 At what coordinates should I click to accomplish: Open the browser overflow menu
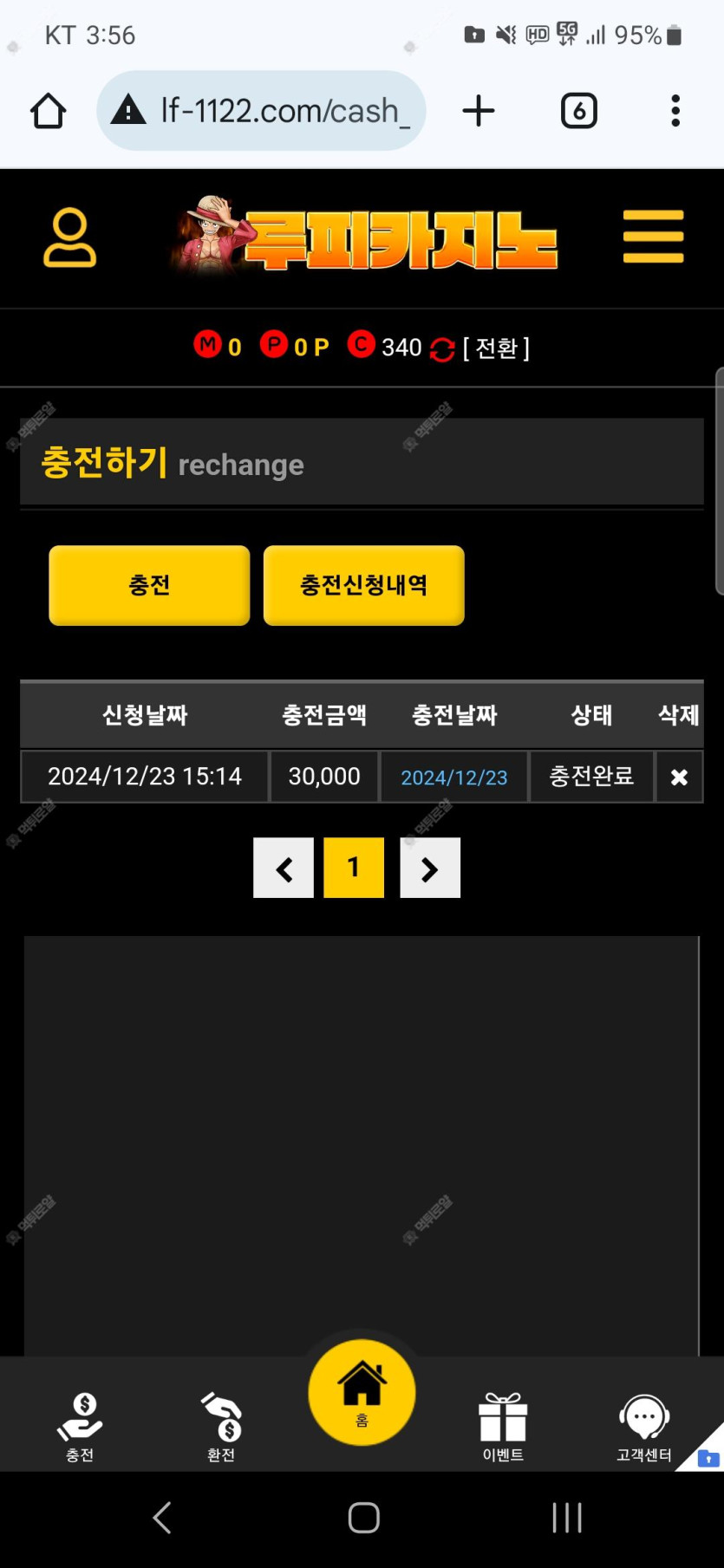pyautogui.click(x=675, y=111)
